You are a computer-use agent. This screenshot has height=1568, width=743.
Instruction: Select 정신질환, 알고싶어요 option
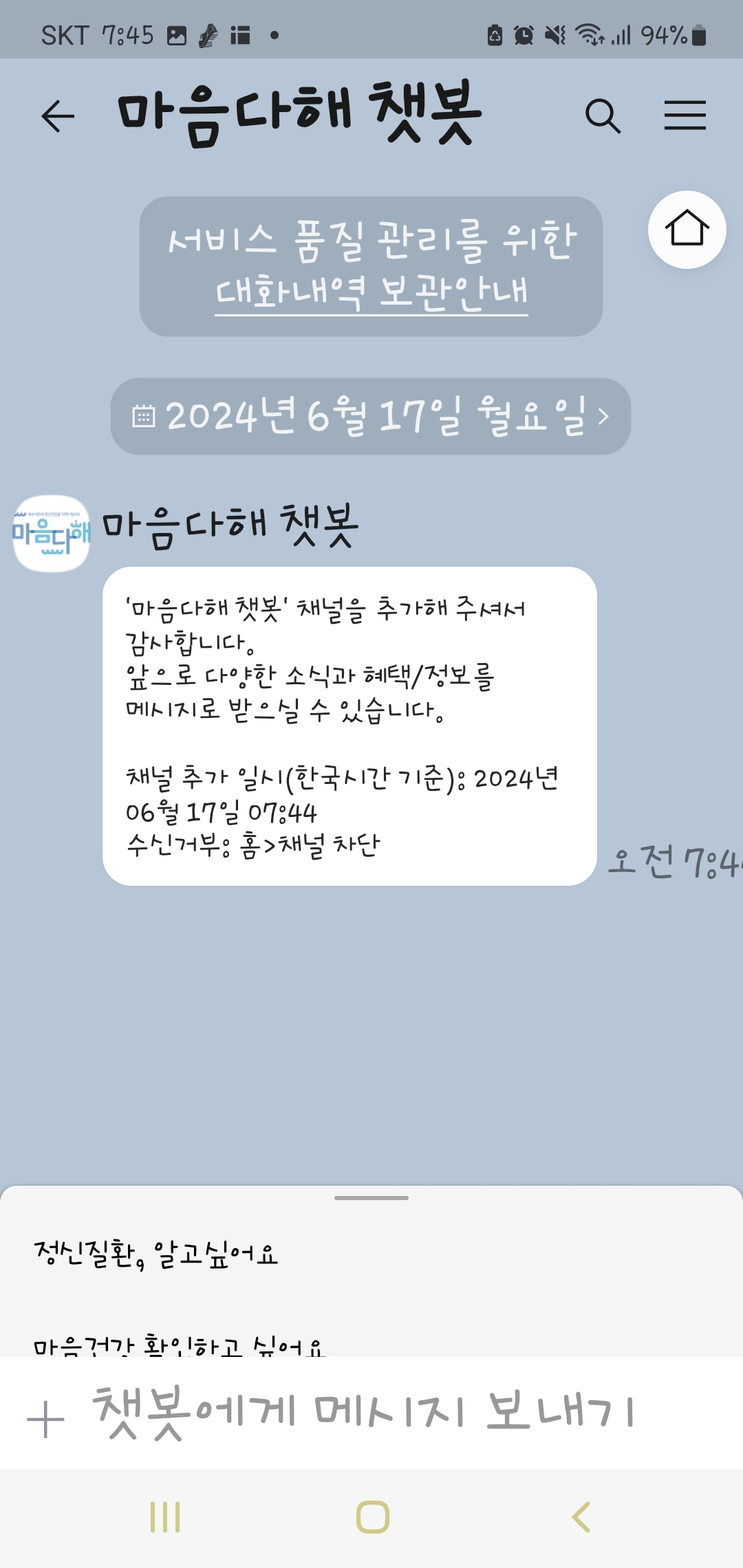(x=156, y=1254)
